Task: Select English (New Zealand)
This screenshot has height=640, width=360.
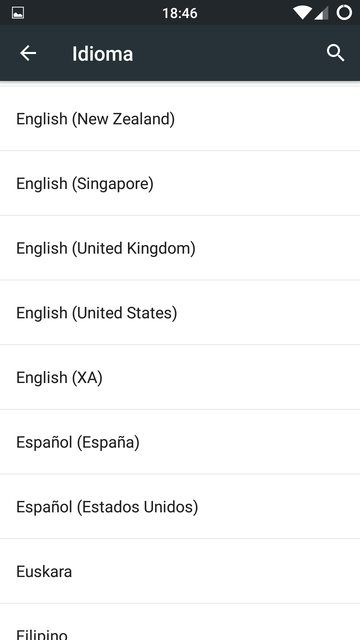Action: pos(180,119)
